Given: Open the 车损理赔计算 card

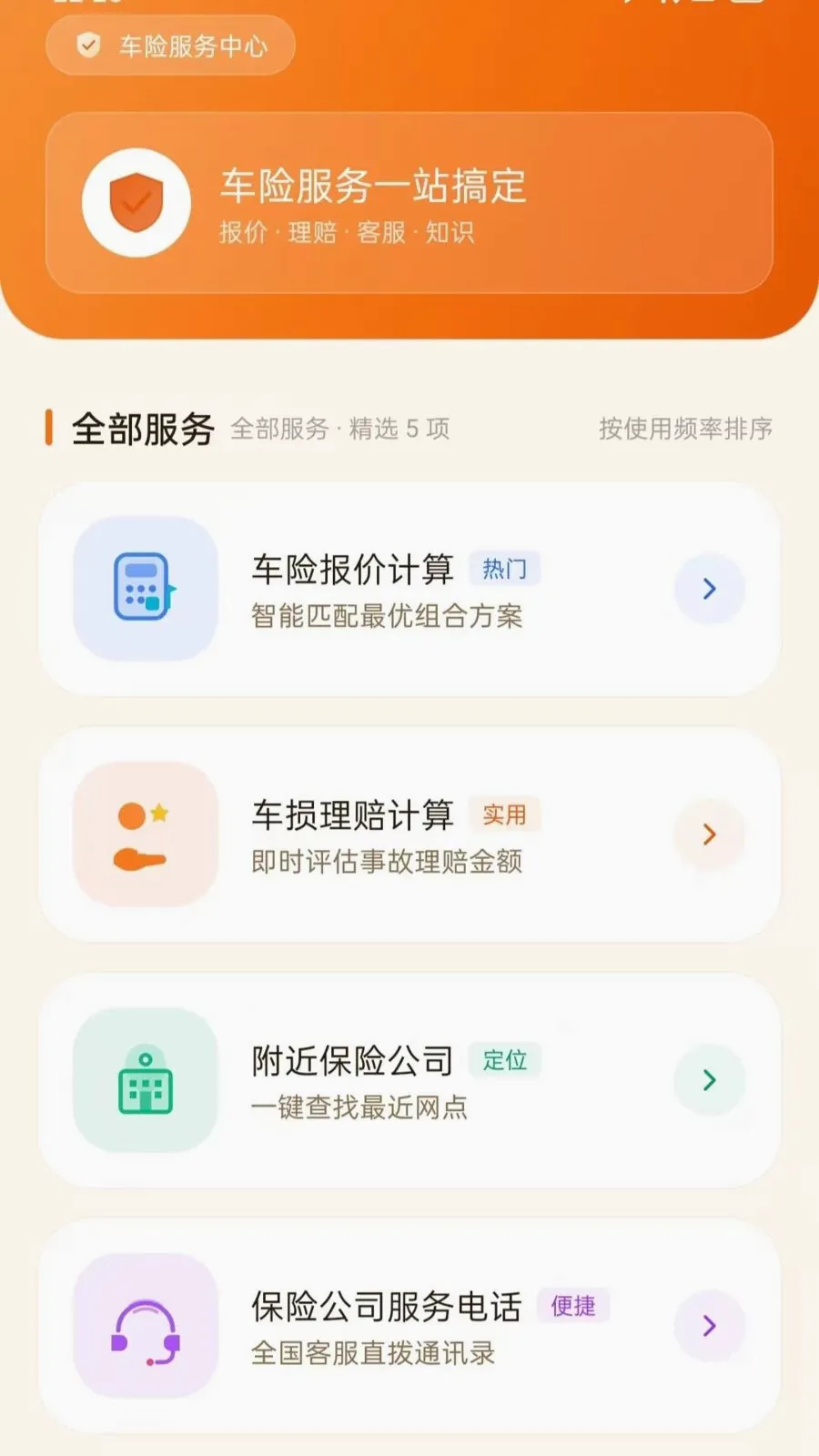Looking at the screenshot, I should [x=409, y=834].
